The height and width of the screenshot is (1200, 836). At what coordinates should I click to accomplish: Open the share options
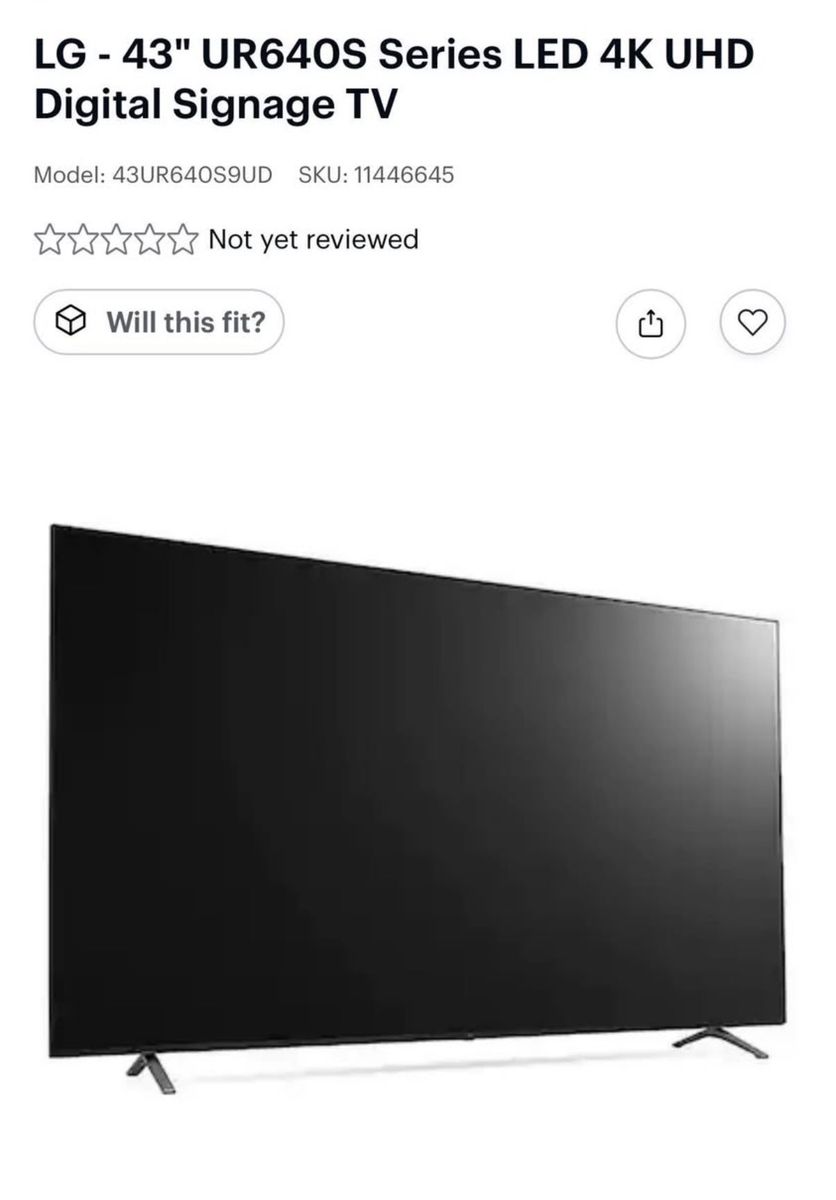tap(651, 322)
